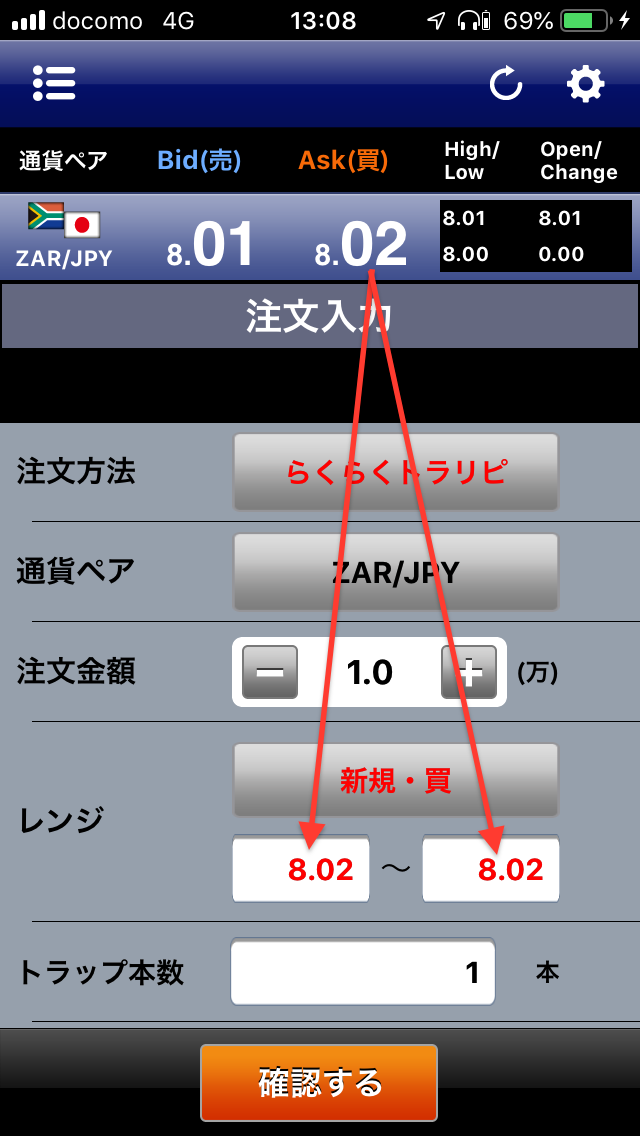Open the settings gear

586,84
